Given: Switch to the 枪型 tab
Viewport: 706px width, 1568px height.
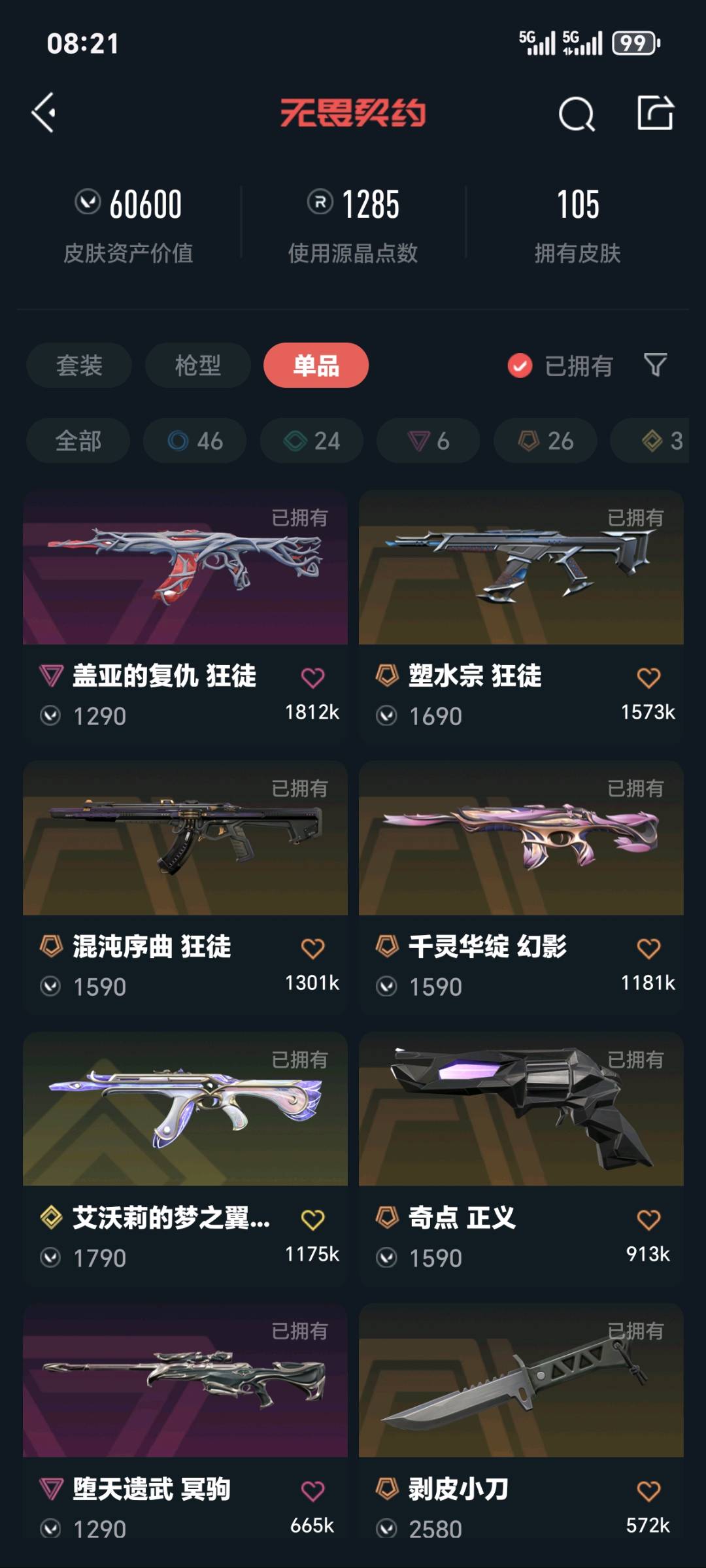Looking at the screenshot, I should pyautogui.click(x=197, y=366).
